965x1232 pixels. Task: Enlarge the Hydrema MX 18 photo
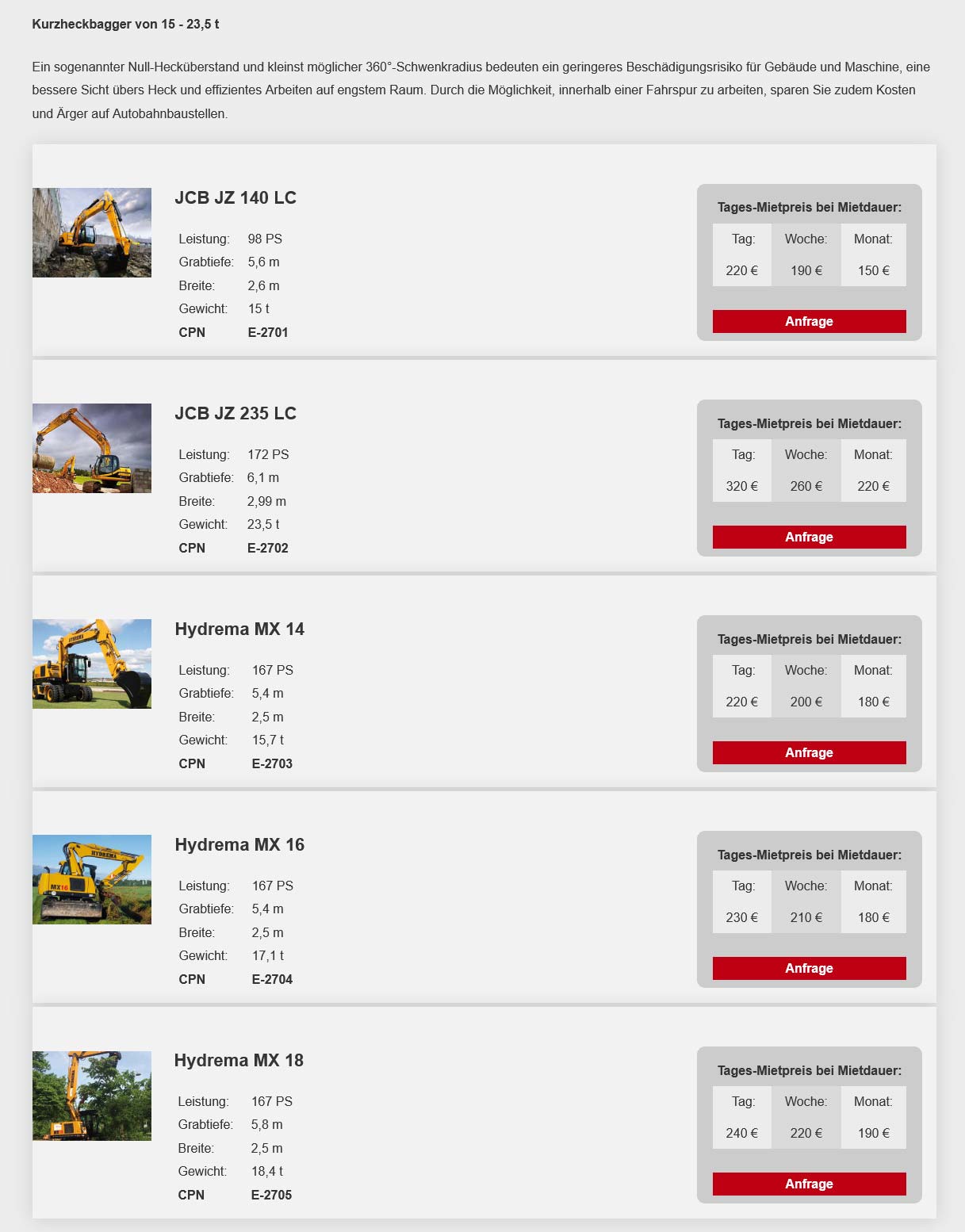[x=92, y=1096]
